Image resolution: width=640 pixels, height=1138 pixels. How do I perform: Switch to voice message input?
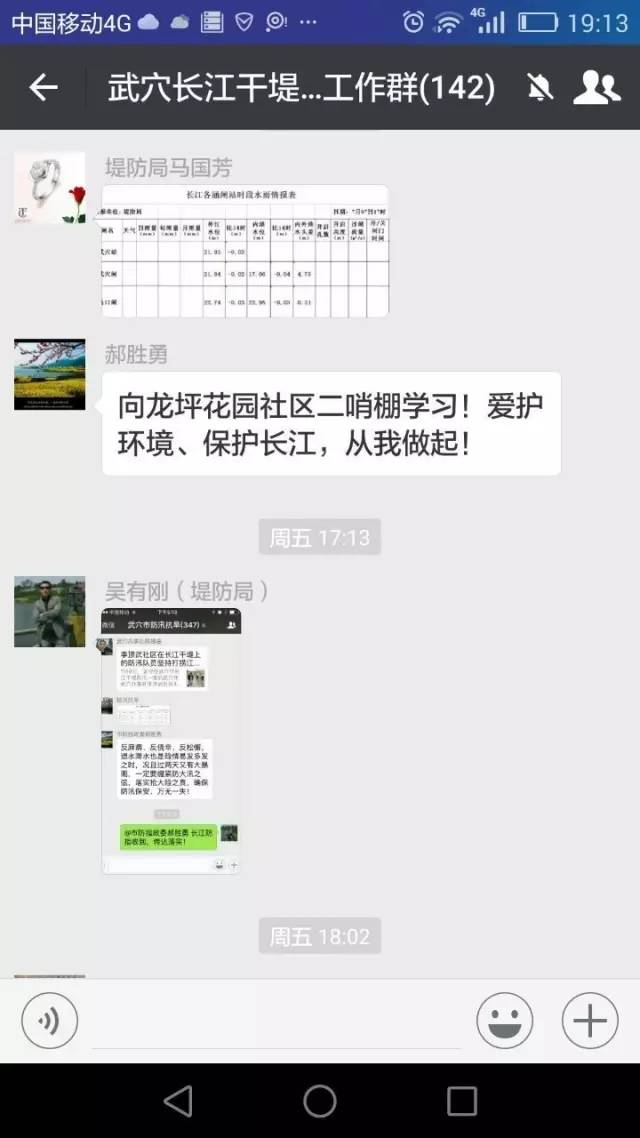[x=49, y=1020]
